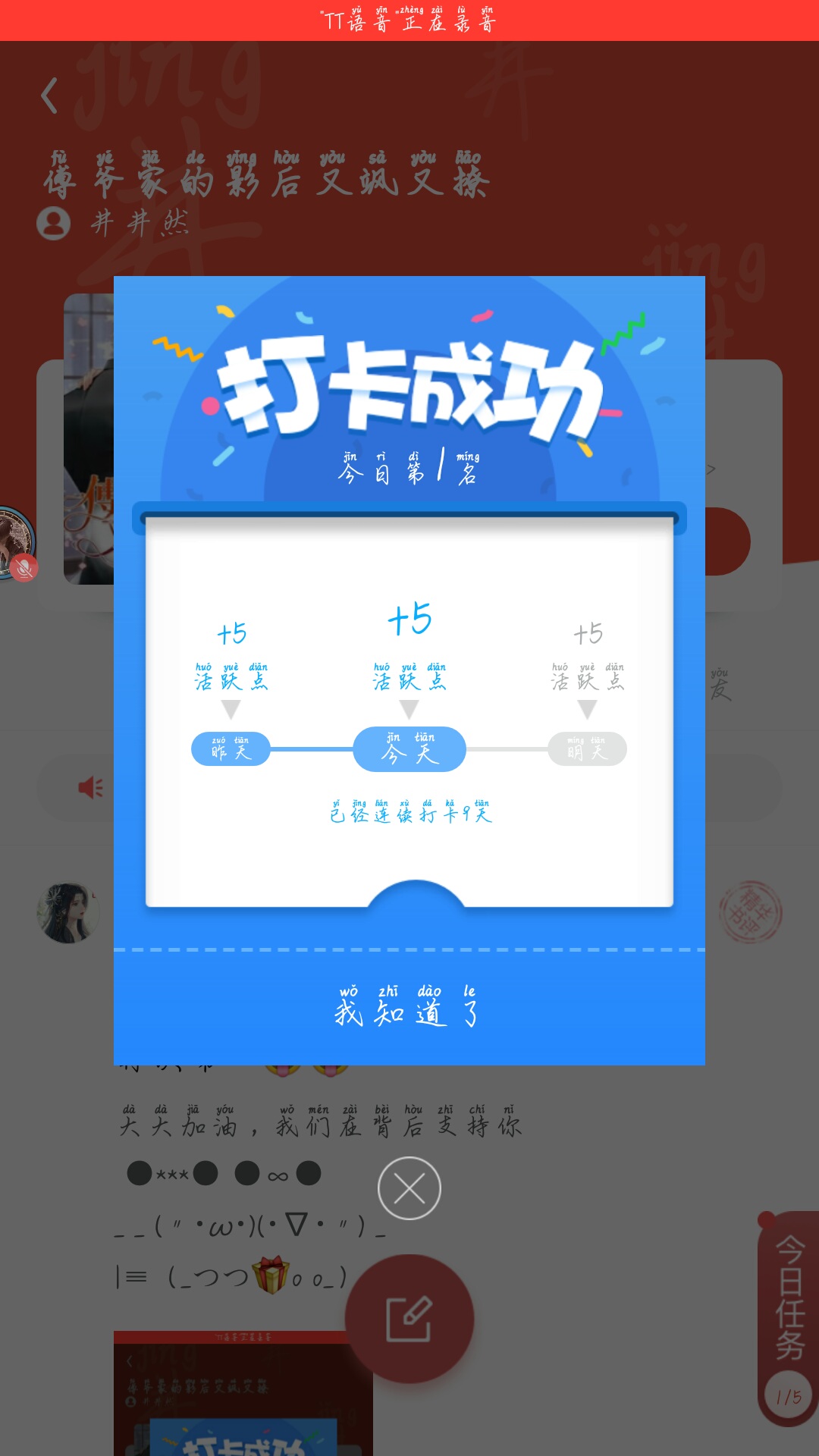Open the TT语音 recording status banner
The height and width of the screenshot is (1456, 819).
pos(409,20)
